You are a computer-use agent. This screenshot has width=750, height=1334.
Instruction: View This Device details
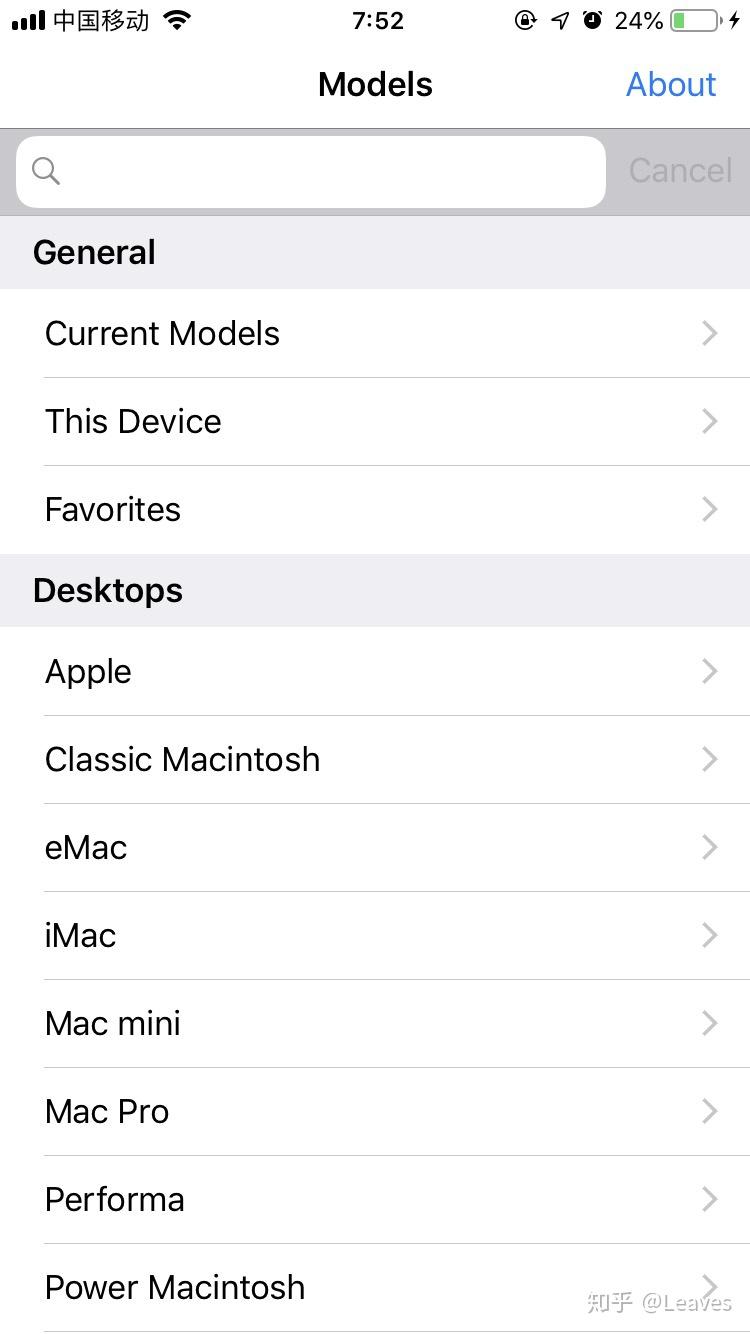375,422
